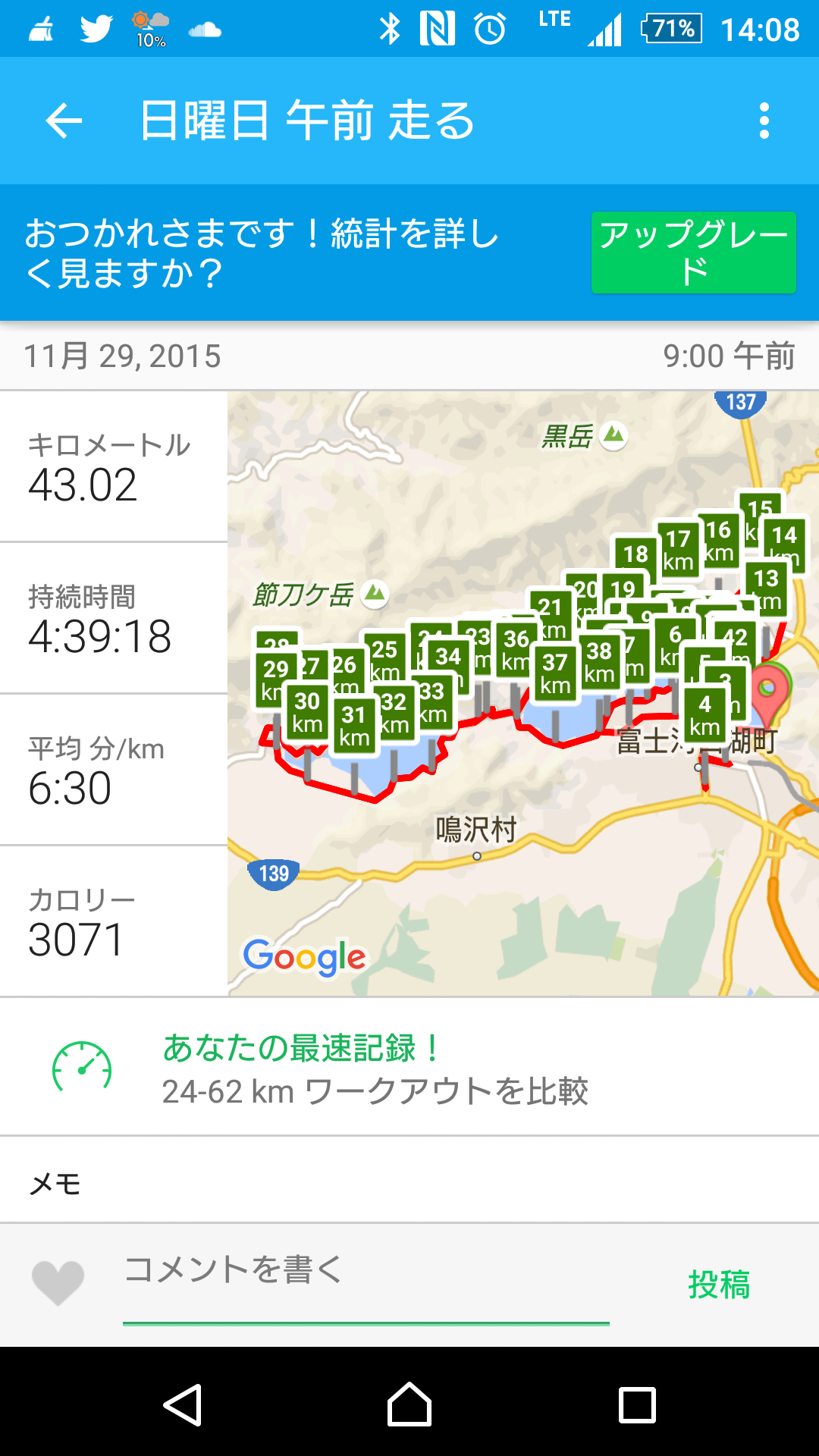Like this workout with the heart

click(58, 1282)
